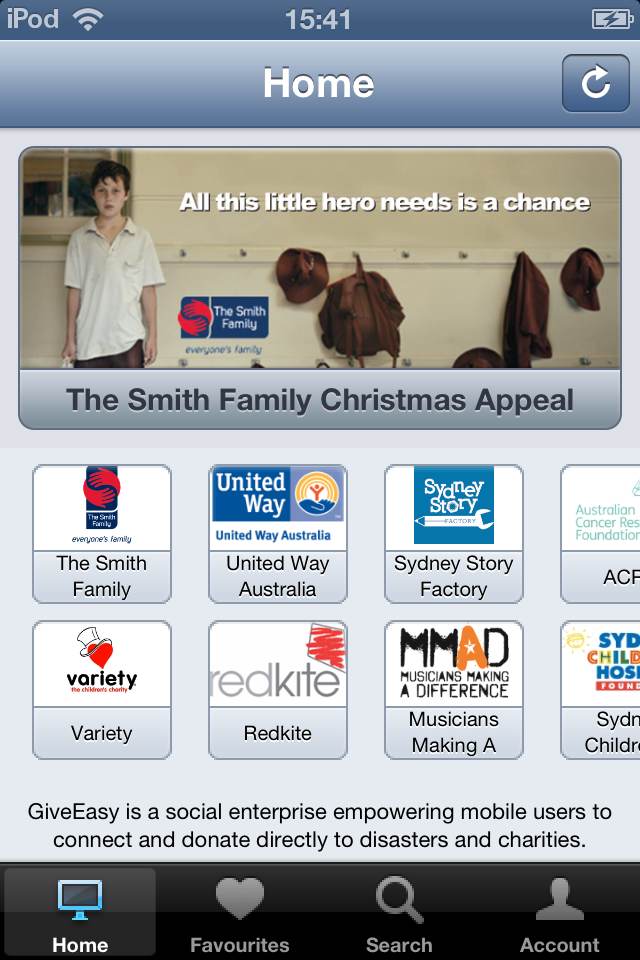This screenshot has height=960, width=640.
Task: Switch to the Favourites tab
Action: pyautogui.click(x=240, y=914)
